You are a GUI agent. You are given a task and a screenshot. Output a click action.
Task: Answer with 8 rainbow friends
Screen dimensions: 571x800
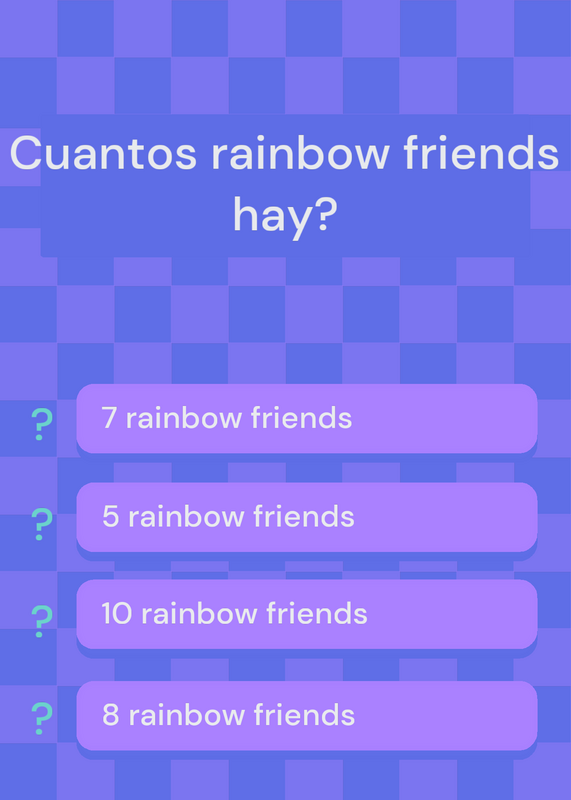point(307,715)
